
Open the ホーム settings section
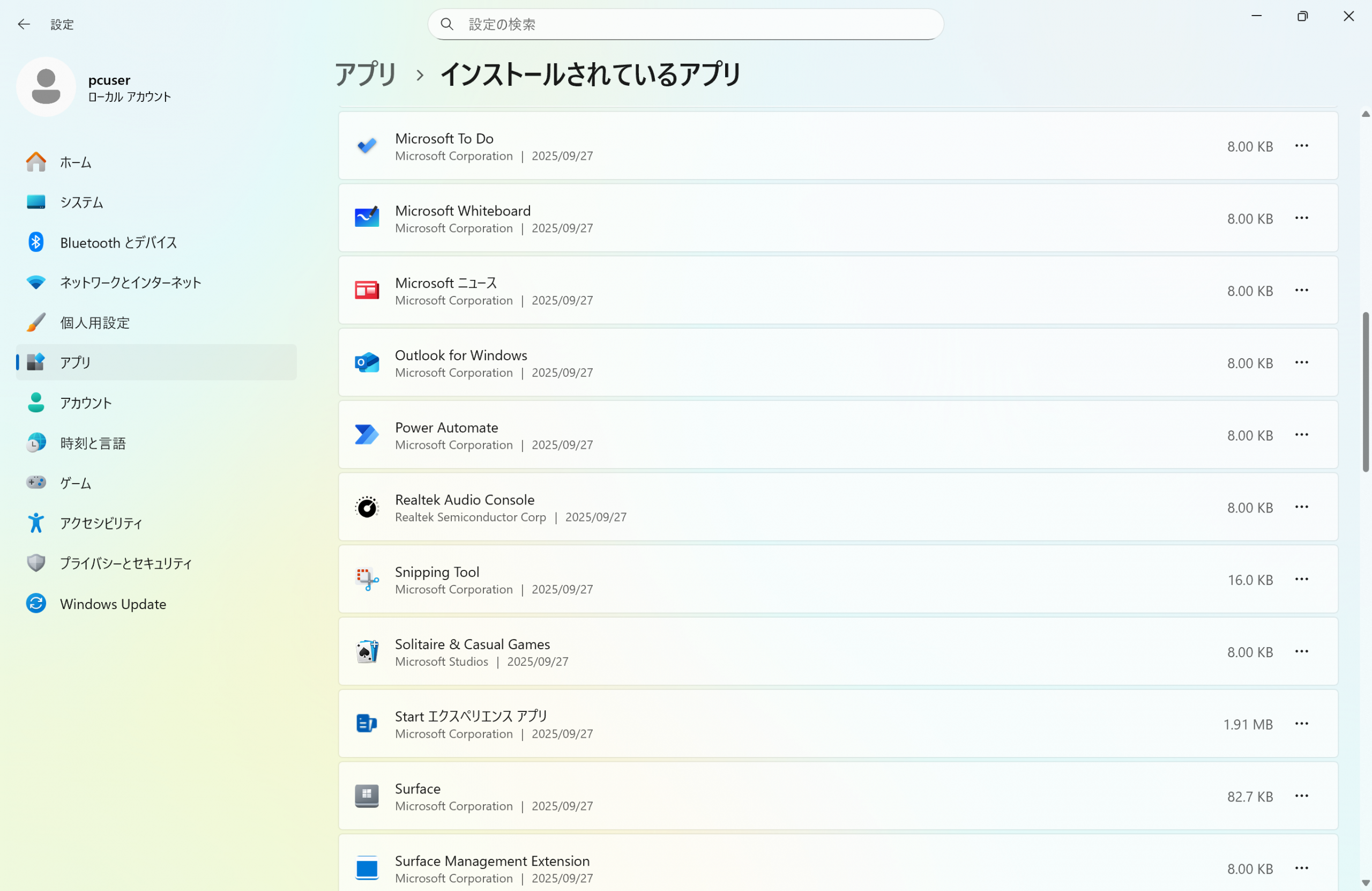(76, 162)
